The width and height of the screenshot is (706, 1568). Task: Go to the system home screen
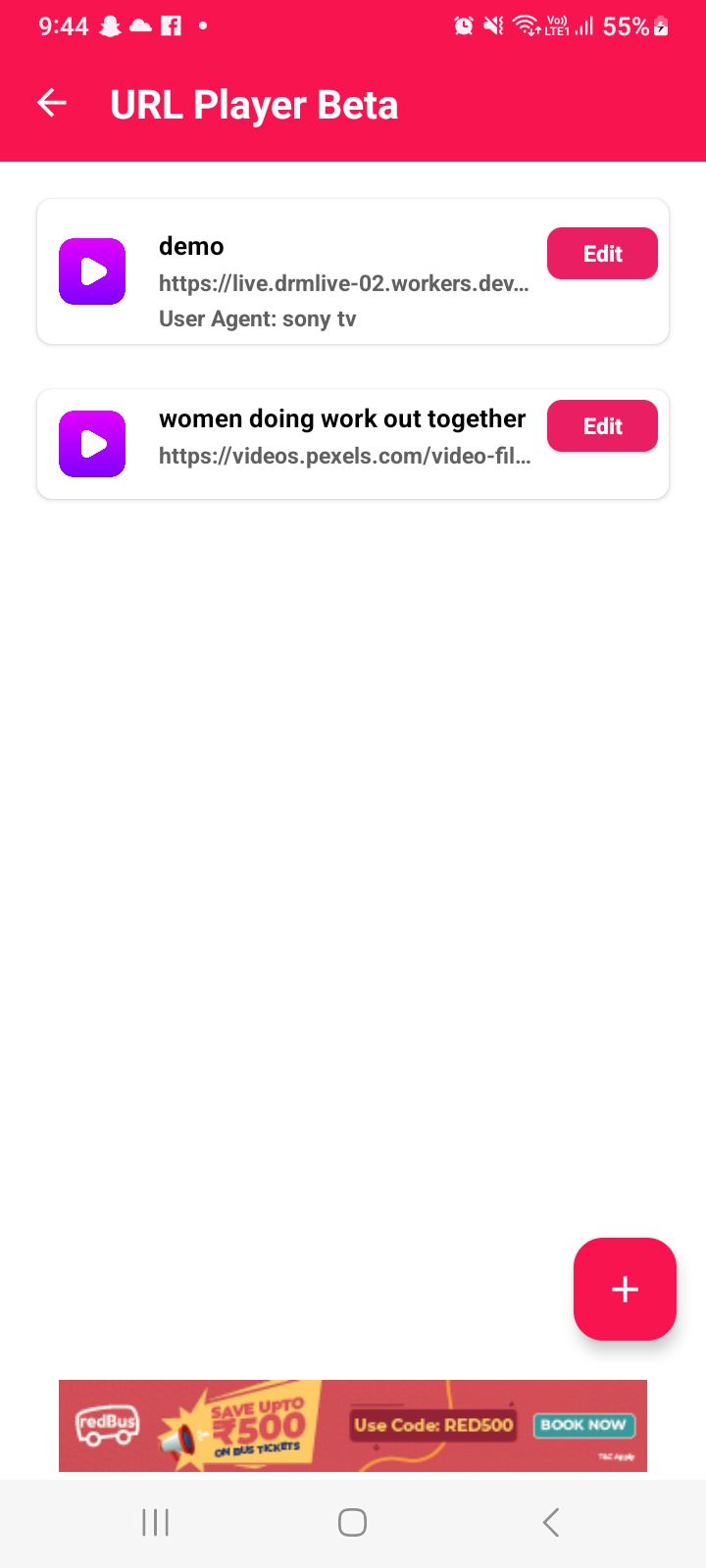(x=352, y=1522)
